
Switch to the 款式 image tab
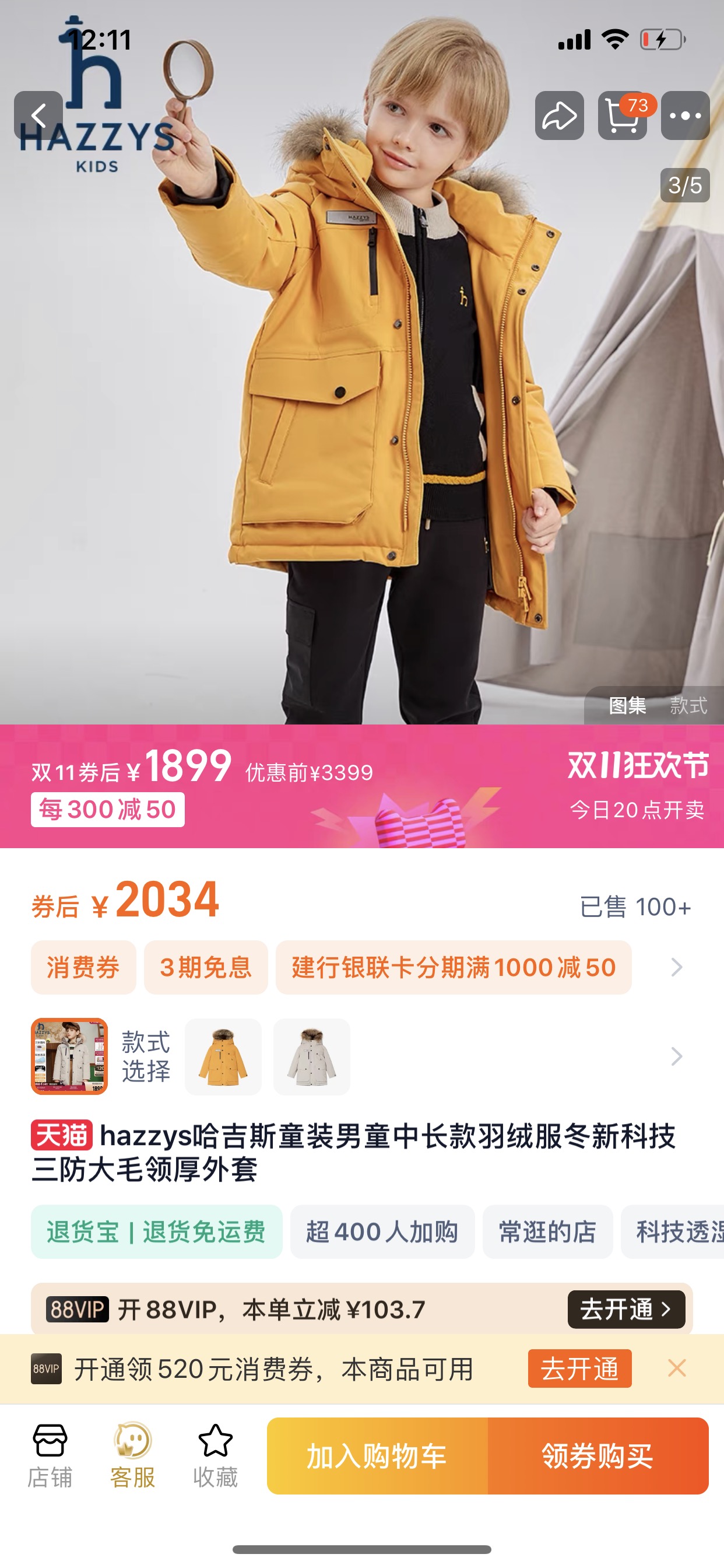tap(688, 705)
